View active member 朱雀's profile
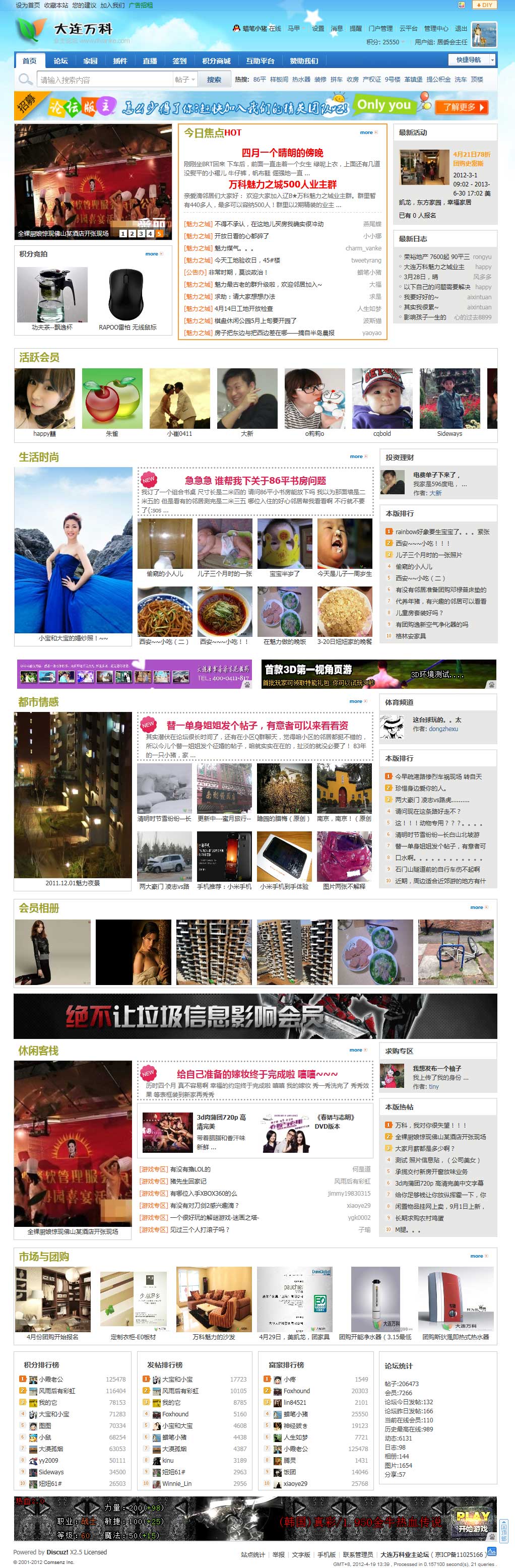The image size is (515, 1568). tap(112, 433)
